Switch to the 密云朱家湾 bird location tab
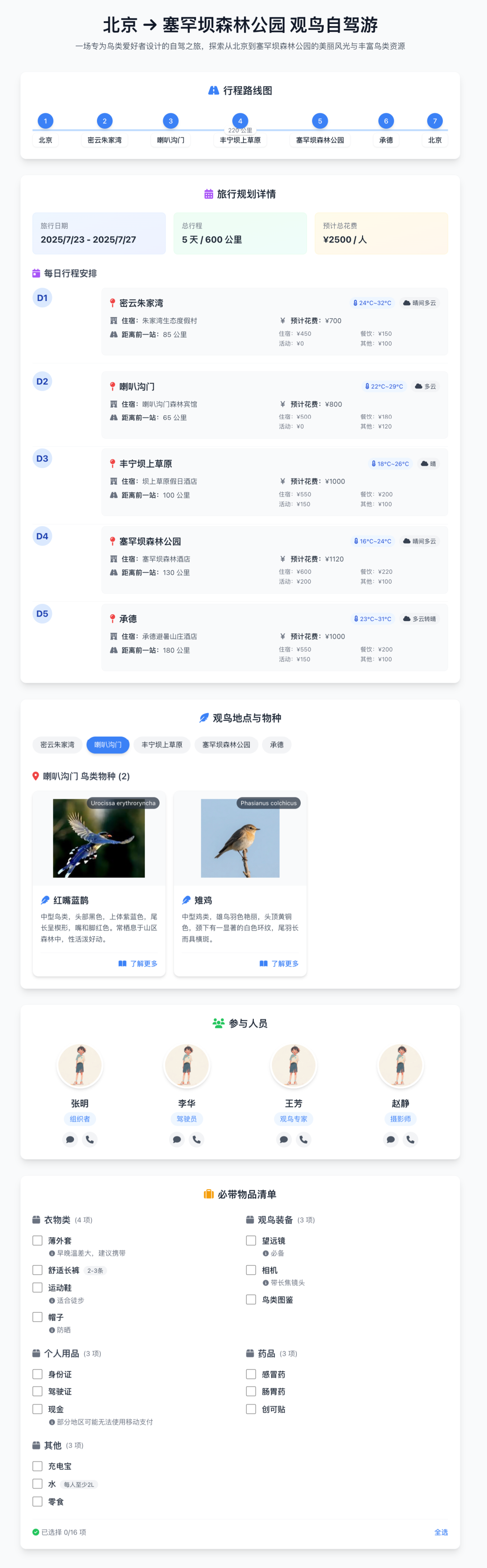Image resolution: width=487 pixels, height=1568 pixels. tap(57, 744)
